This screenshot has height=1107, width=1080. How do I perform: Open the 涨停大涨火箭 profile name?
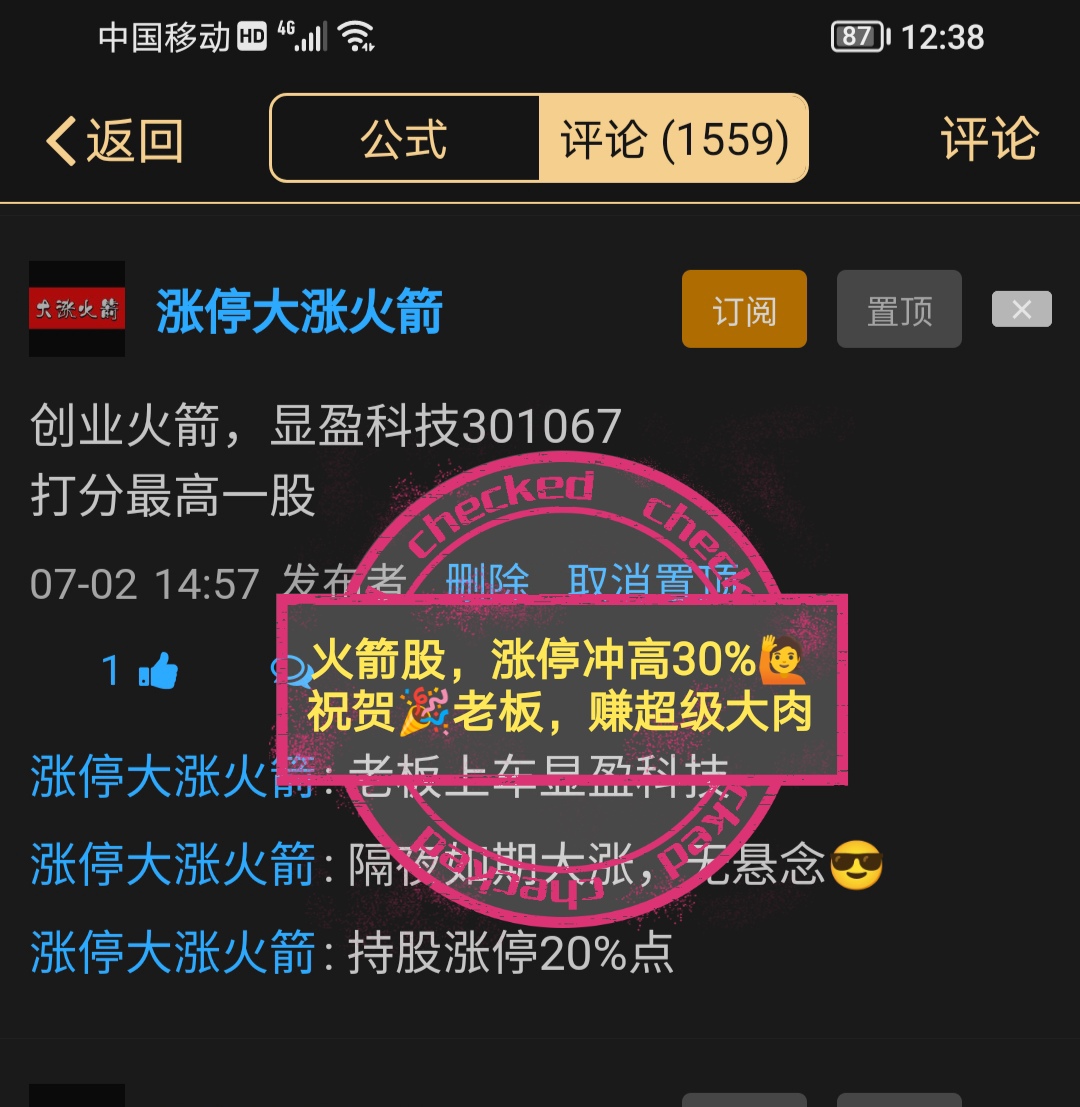click(299, 311)
